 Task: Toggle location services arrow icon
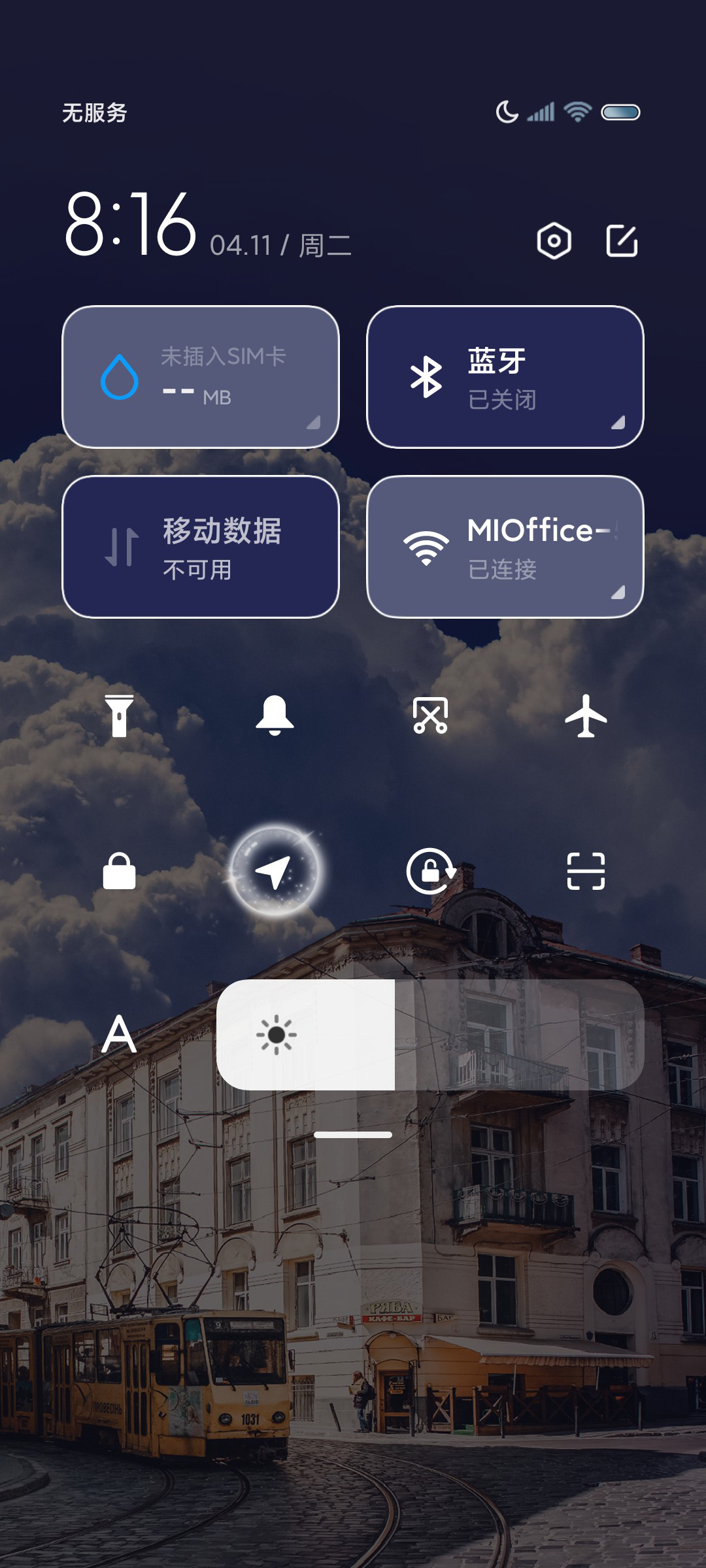pos(275,871)
